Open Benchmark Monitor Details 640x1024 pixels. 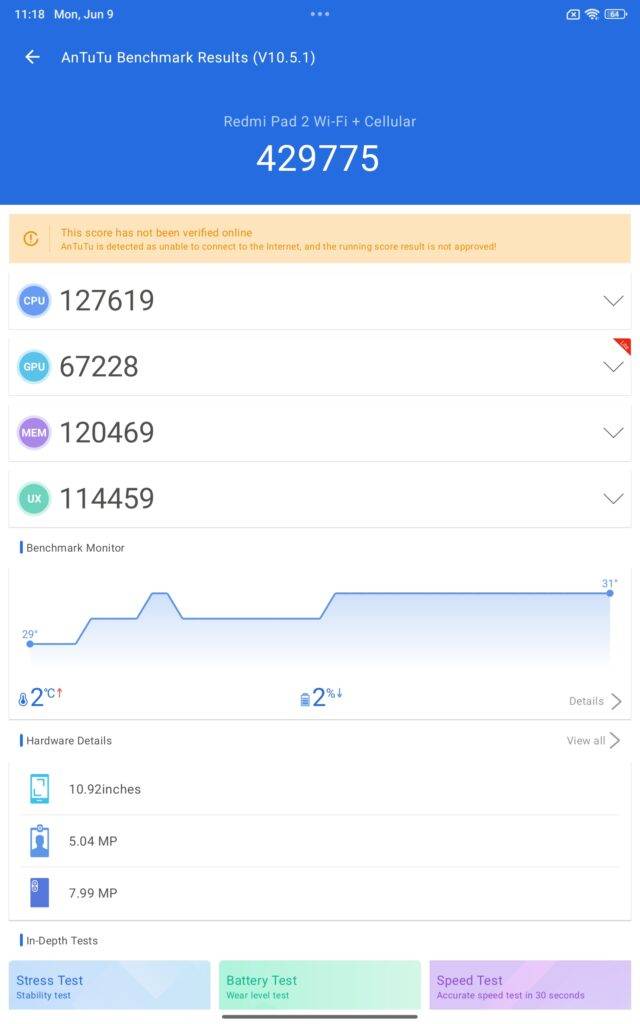[x=595, y=701]
